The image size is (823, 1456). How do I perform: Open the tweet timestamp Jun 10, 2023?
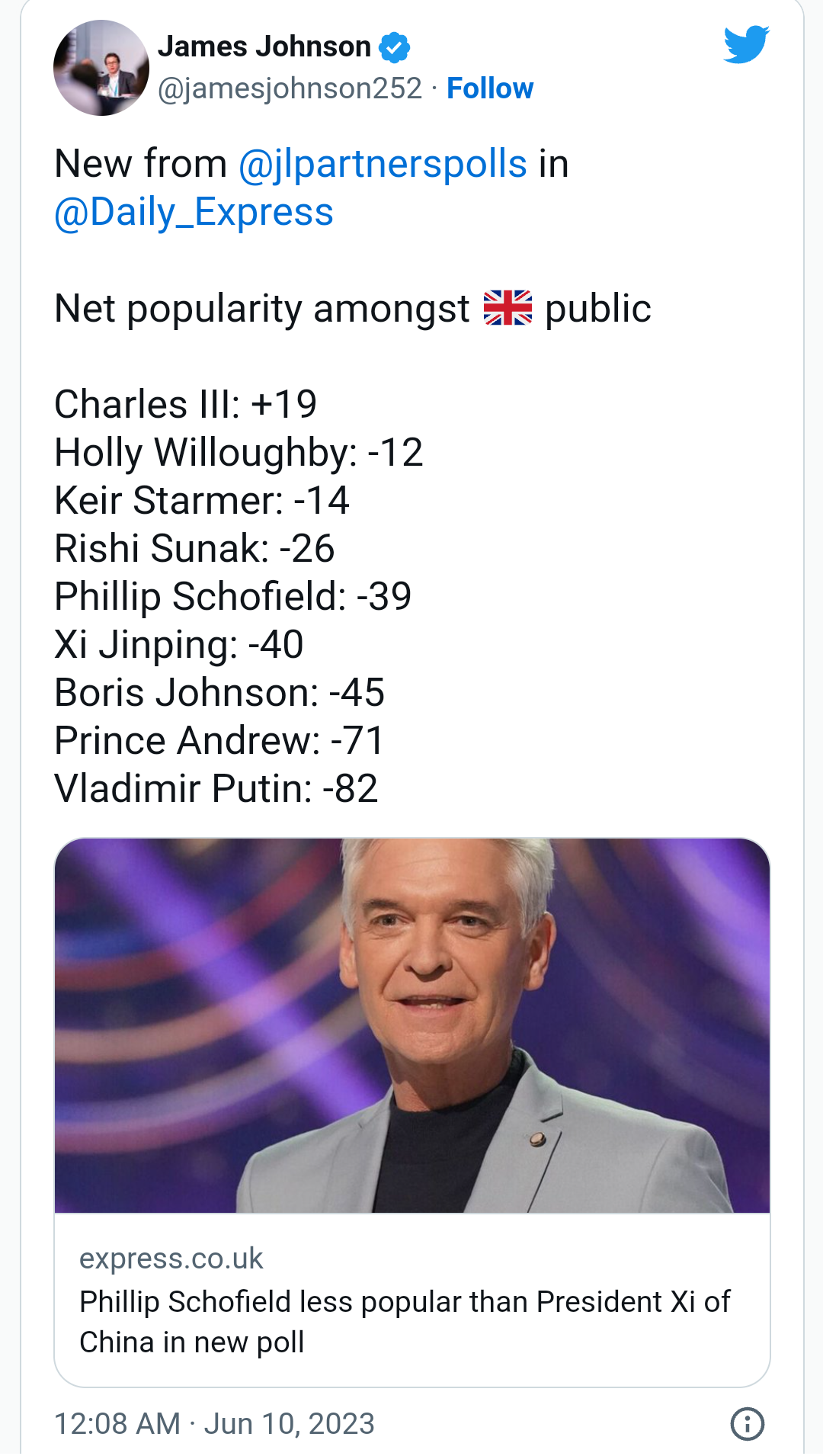click(x=214, y=1423)
